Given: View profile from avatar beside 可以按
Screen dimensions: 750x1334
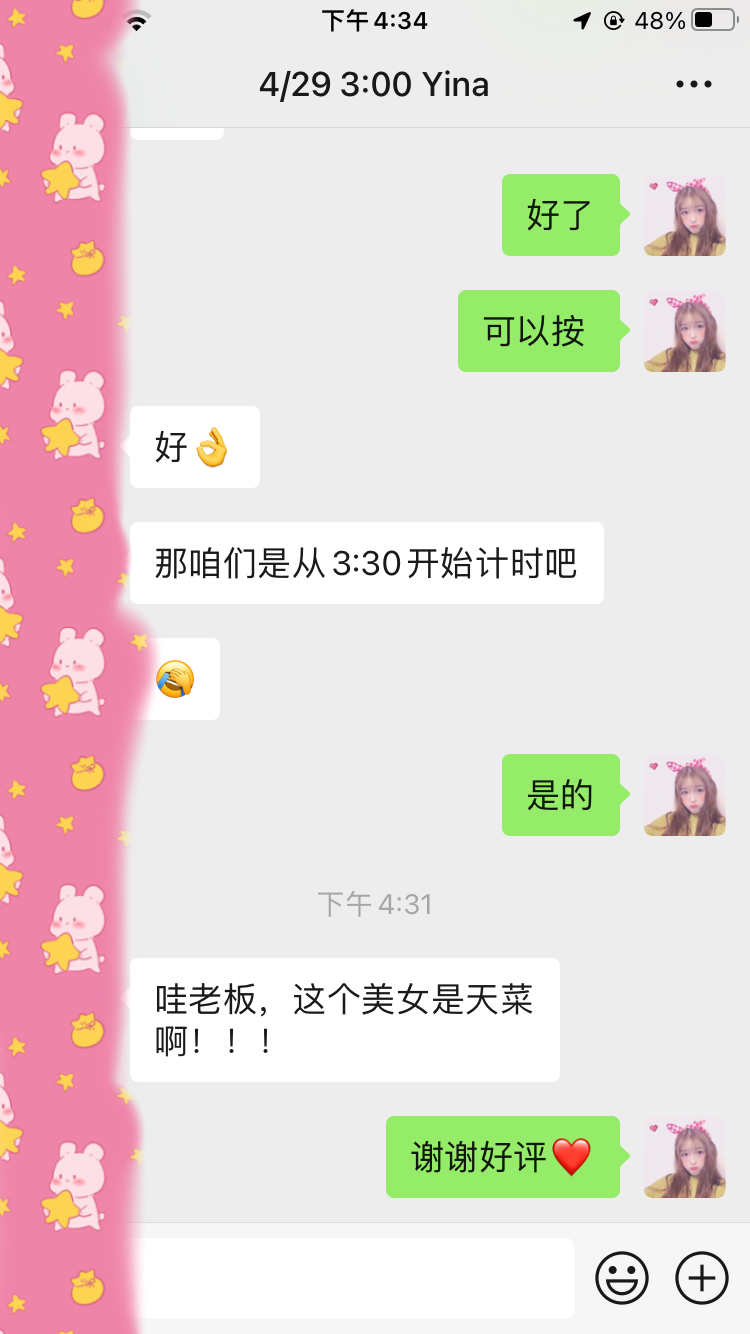Looking at the screenshot, I should pyautogui.click(x=685, y=331).
